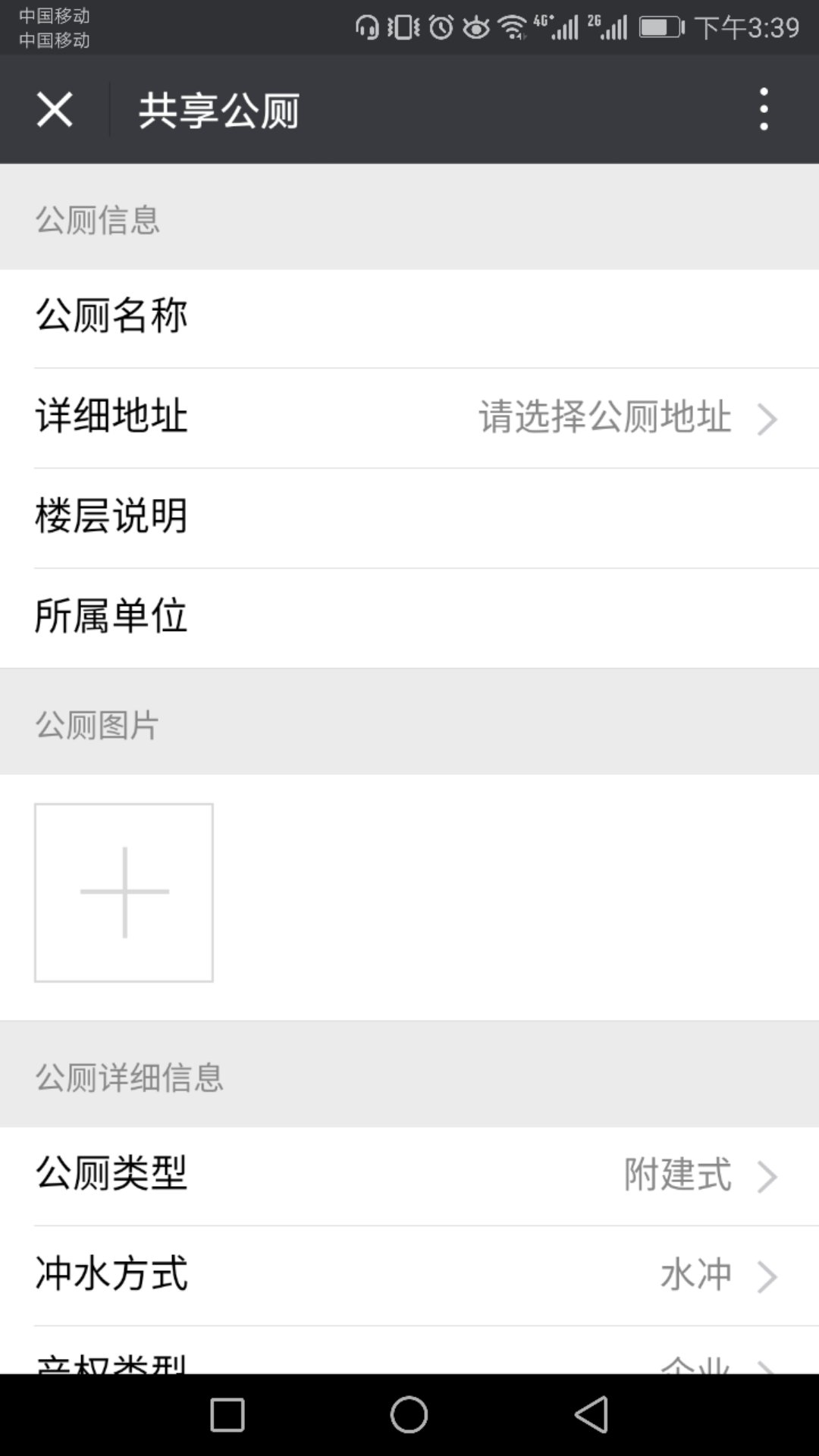Screen dimensions: 819x1456
Task: Change 冲水方式 from 水冲
Action: click(x=409, y=1276)
